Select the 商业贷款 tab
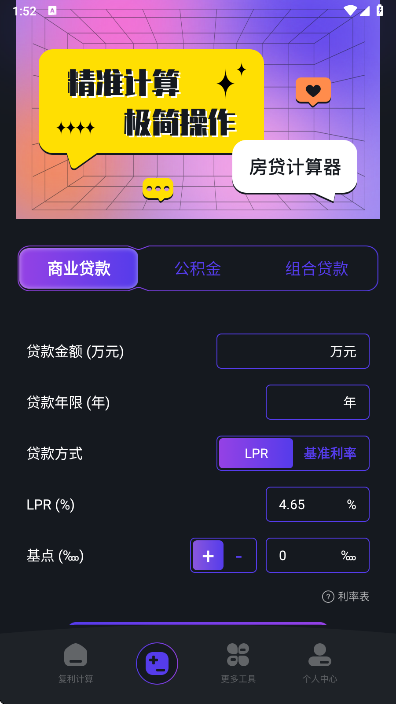The height and width of the screenshot is (704, 396). [x=79, y=268]
